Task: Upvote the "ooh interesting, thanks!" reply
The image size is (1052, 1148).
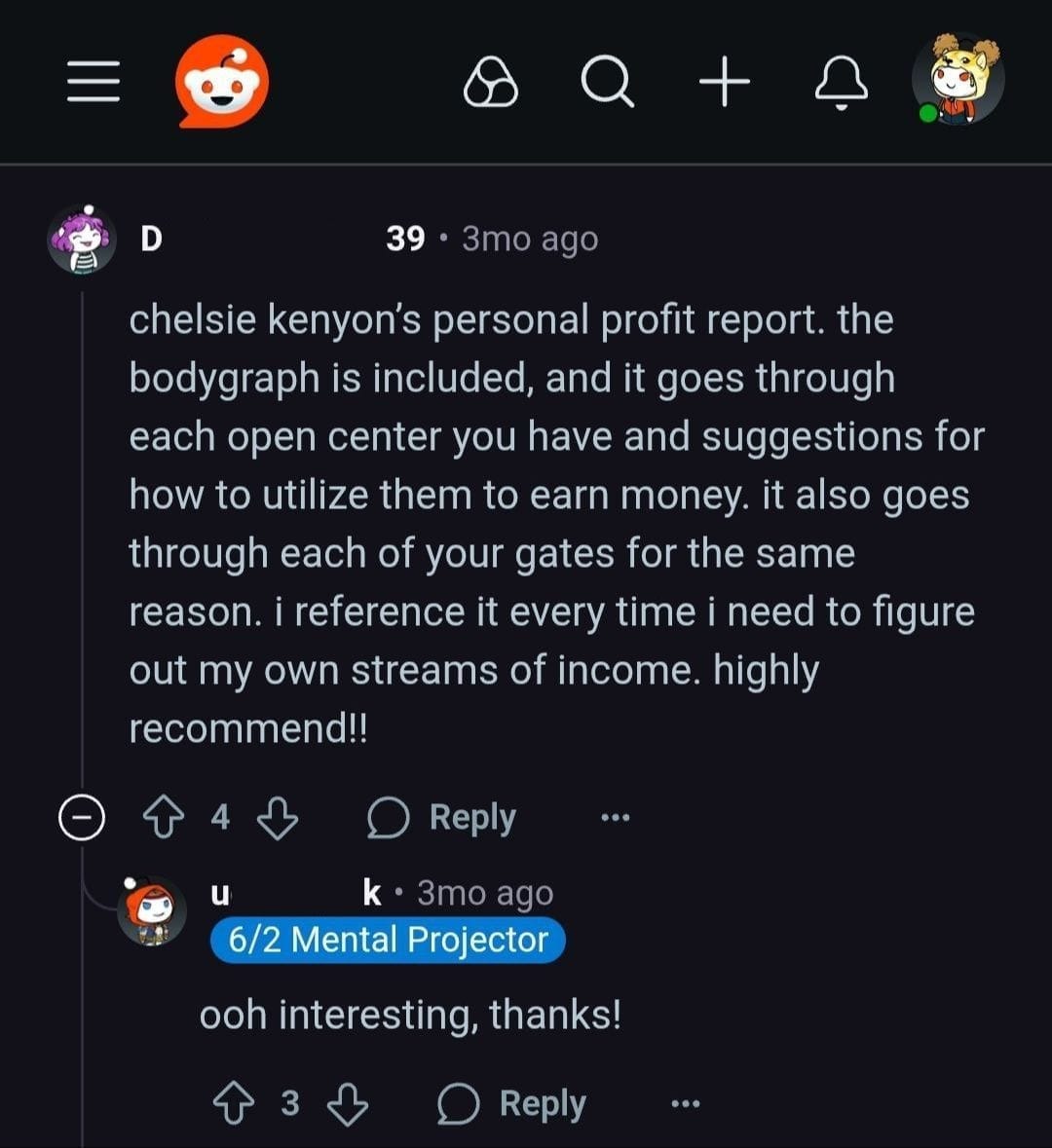Action: [233, 1104]
